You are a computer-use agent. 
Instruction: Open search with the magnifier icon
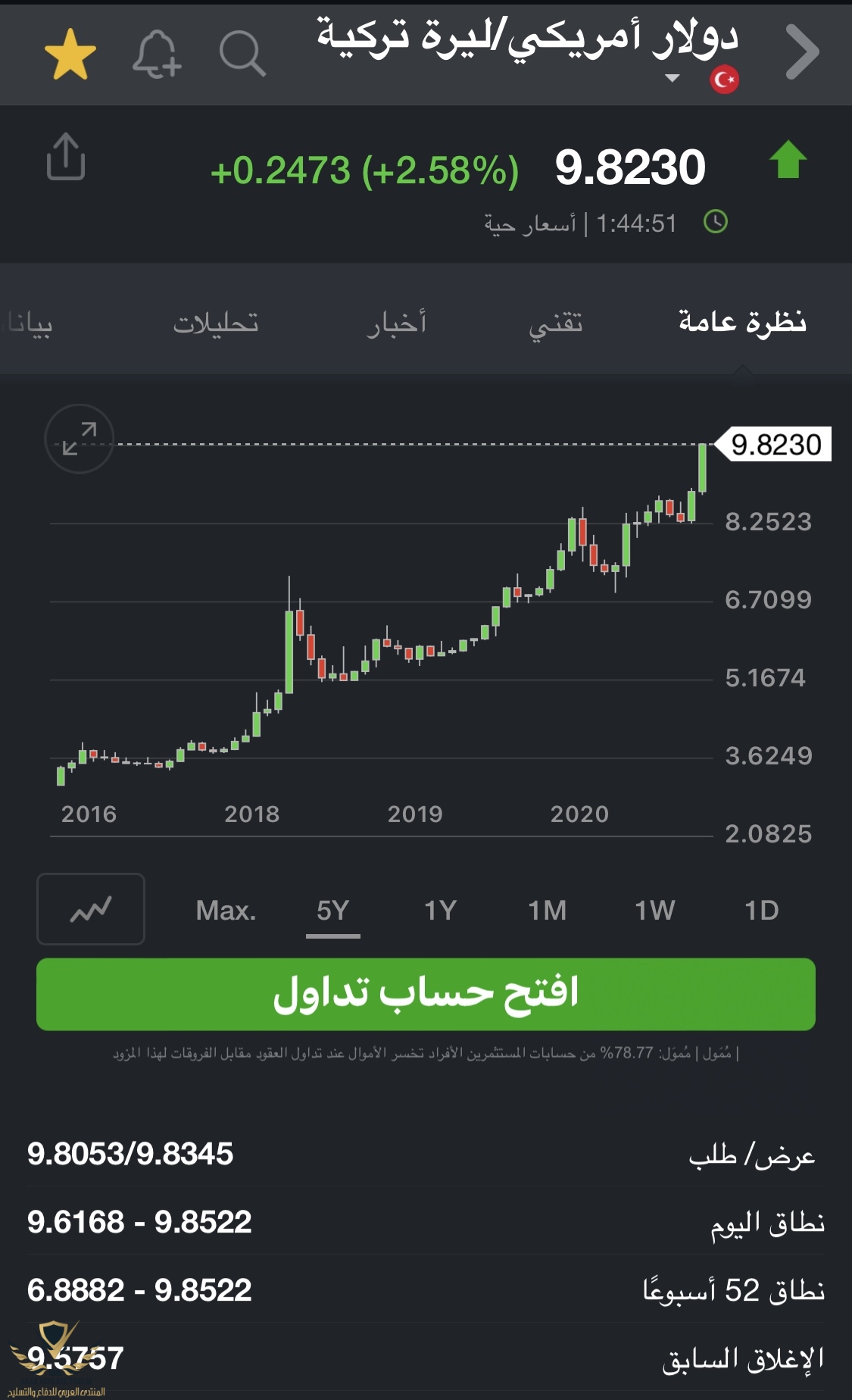[242, 54]
